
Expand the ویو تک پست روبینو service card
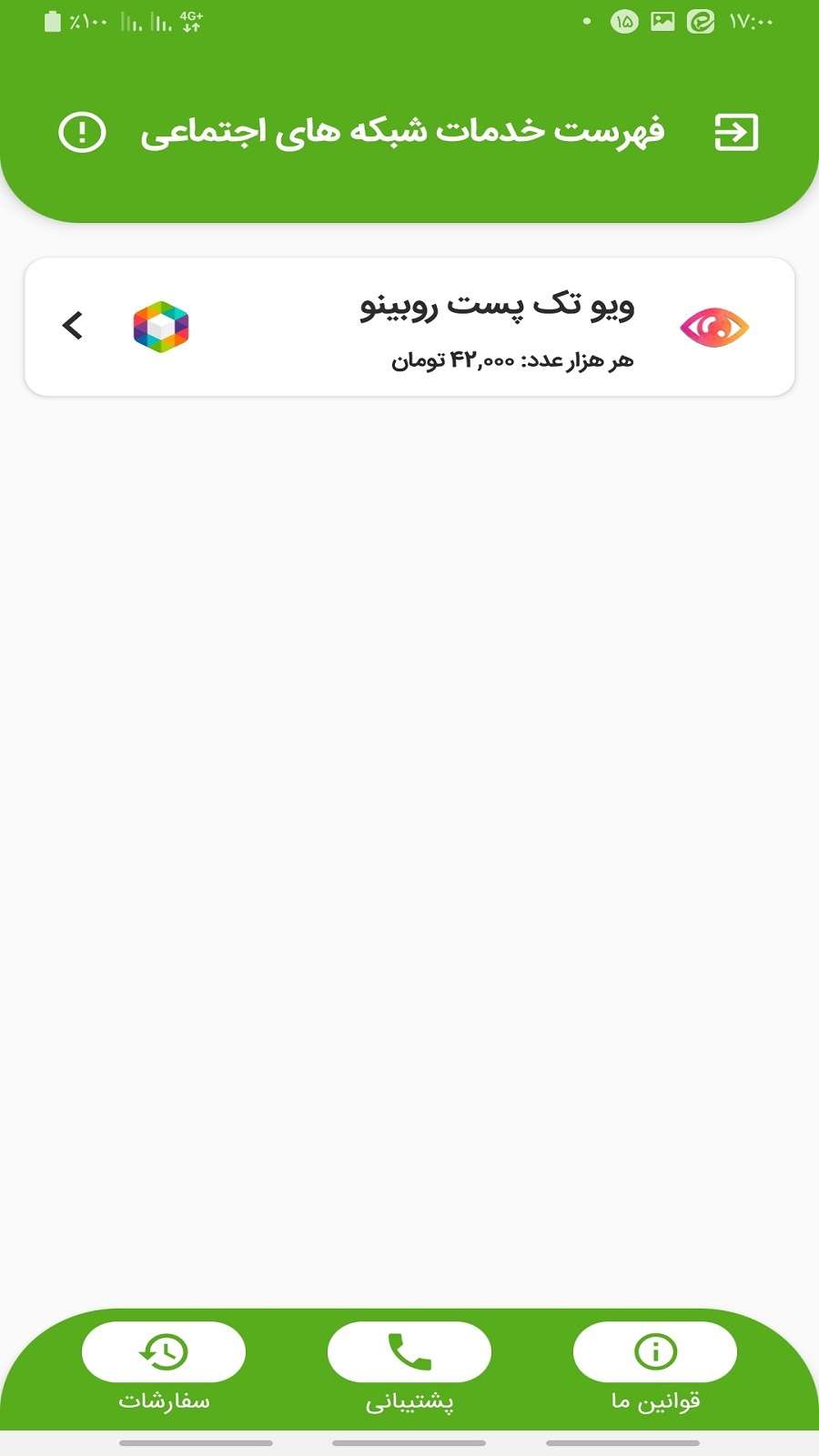(409, 328)
